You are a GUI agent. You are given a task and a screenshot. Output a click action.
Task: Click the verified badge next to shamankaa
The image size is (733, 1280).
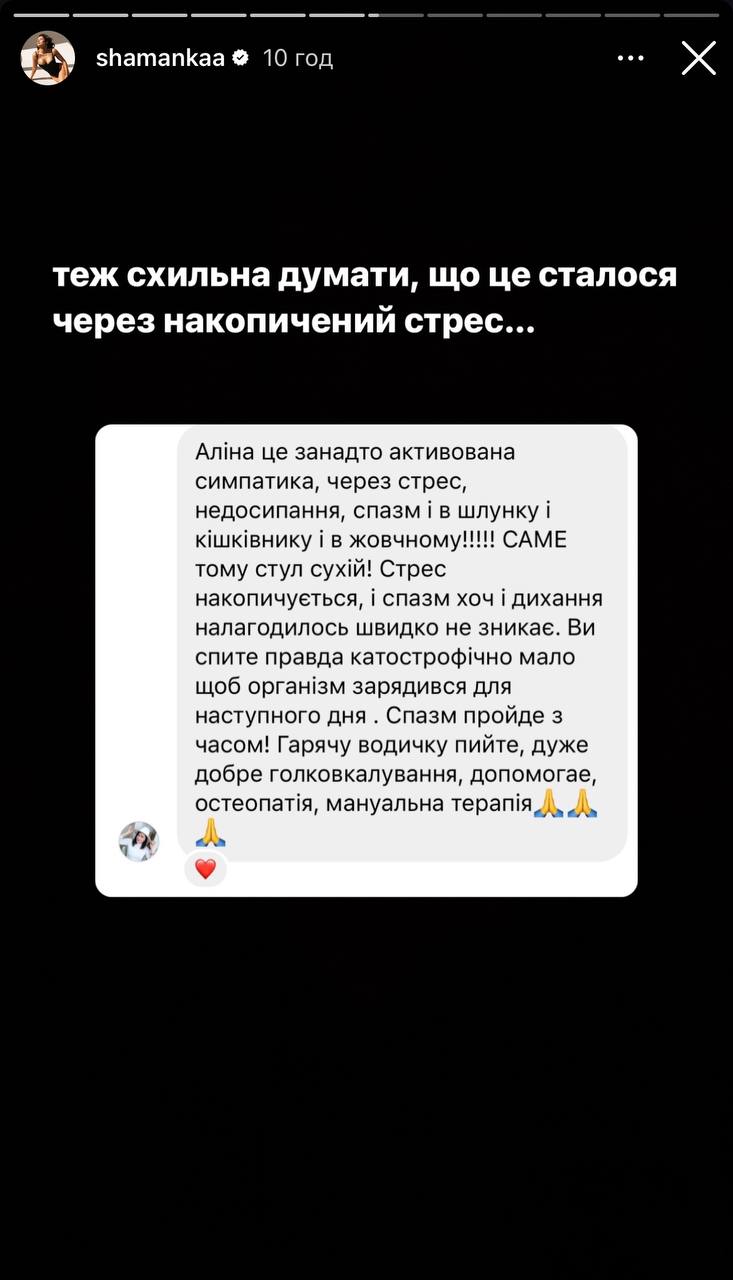click(x=239, y=58)
